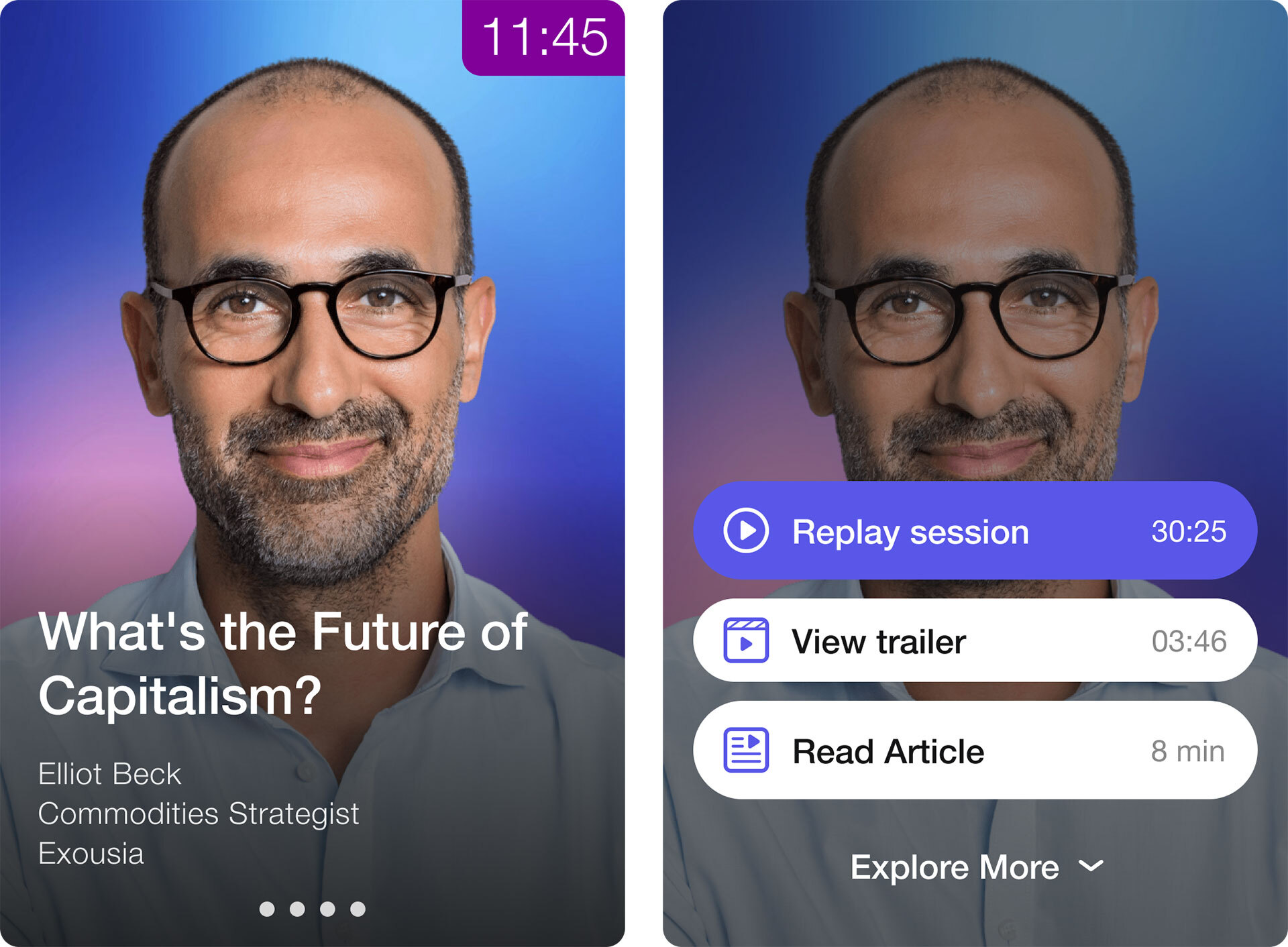Start the Replay session

coord(975,531)
